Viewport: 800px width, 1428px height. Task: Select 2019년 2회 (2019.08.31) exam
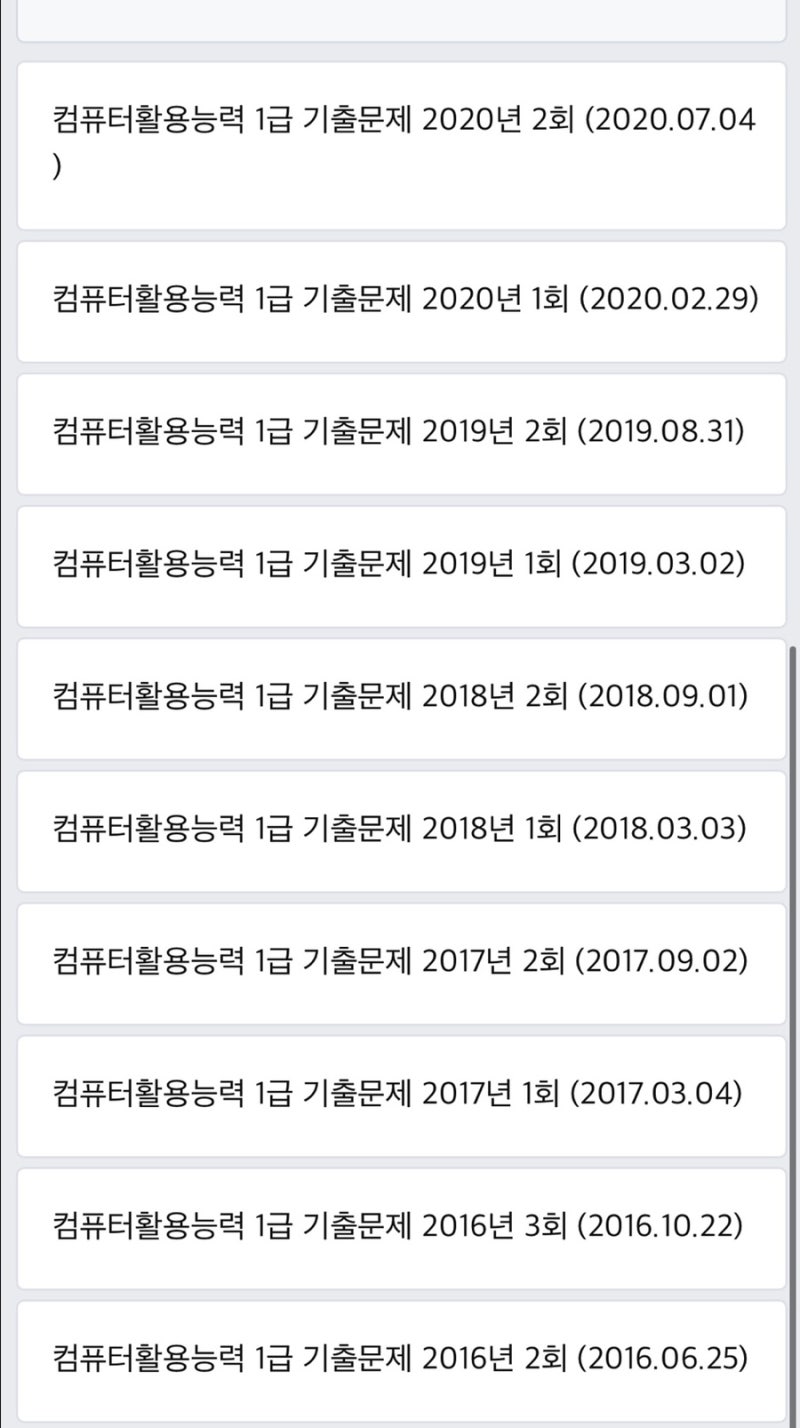pyautogui.click(x=401, y=434)
